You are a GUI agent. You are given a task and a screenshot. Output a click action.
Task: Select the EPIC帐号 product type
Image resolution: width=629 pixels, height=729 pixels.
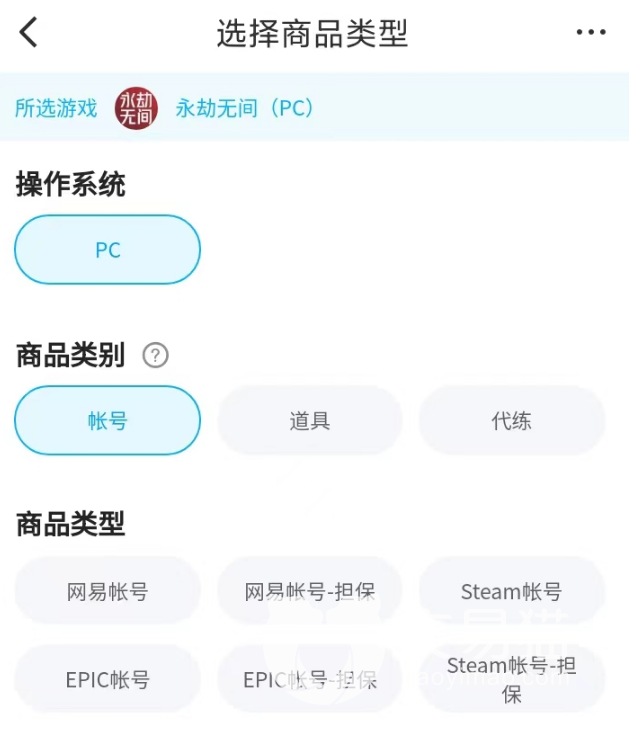tap(108, 680)
